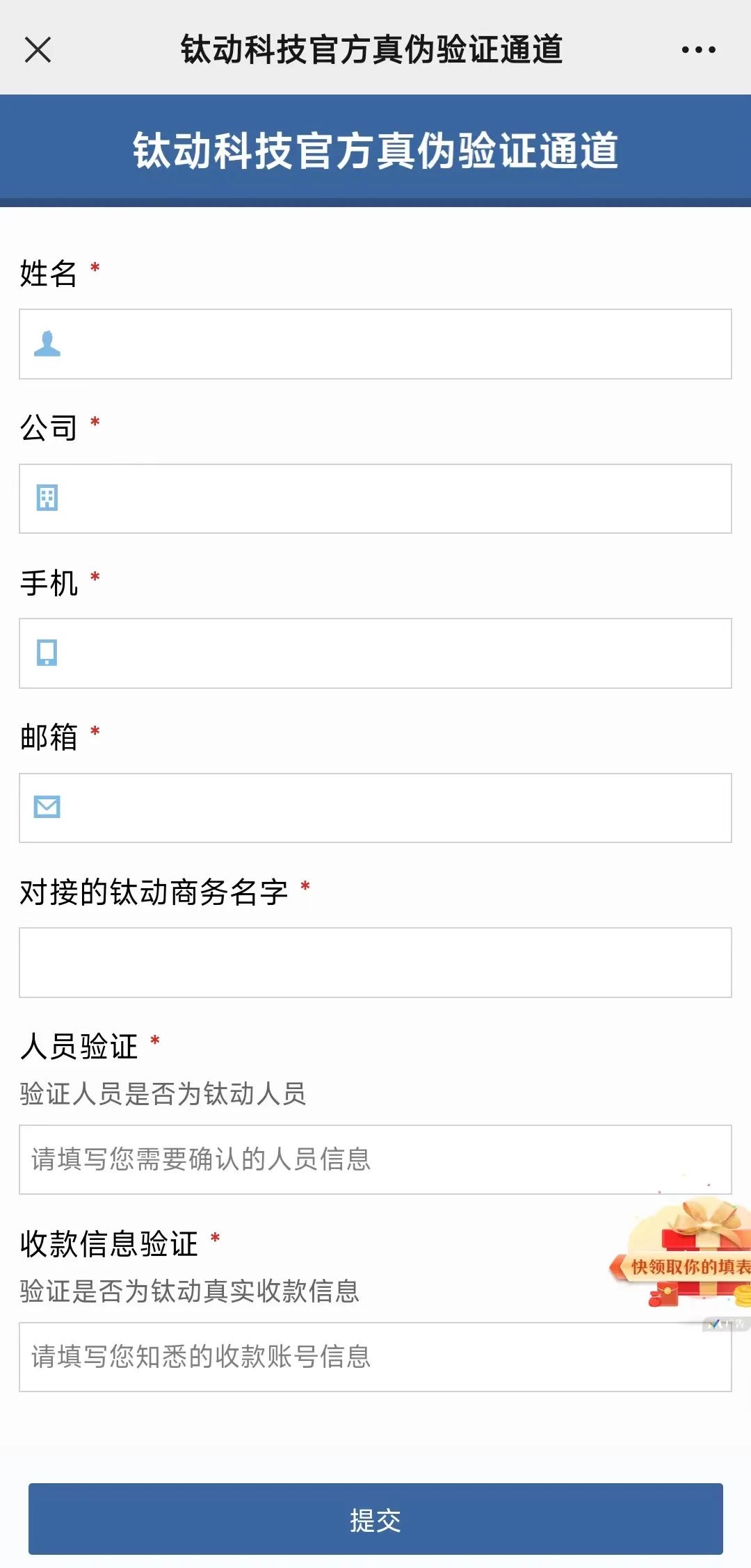Screen dimensions: 751x1568
Task: Tap the 邮箱 email field
Action: [x=375, y=808]
